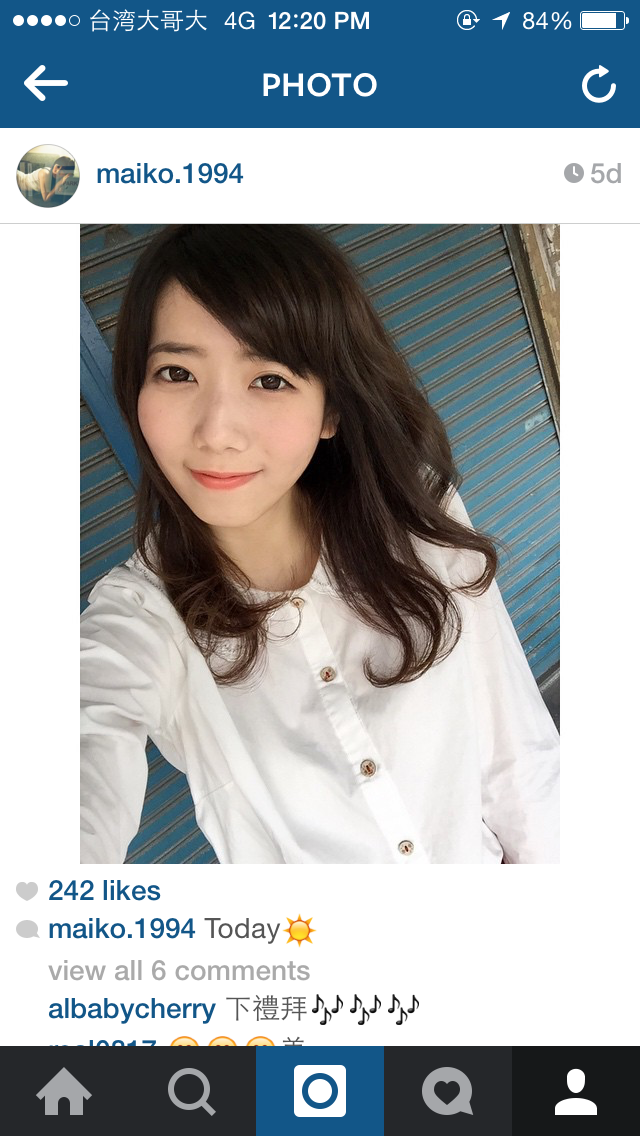
Task: Refresh the photo page
Action: click(598, 85)
